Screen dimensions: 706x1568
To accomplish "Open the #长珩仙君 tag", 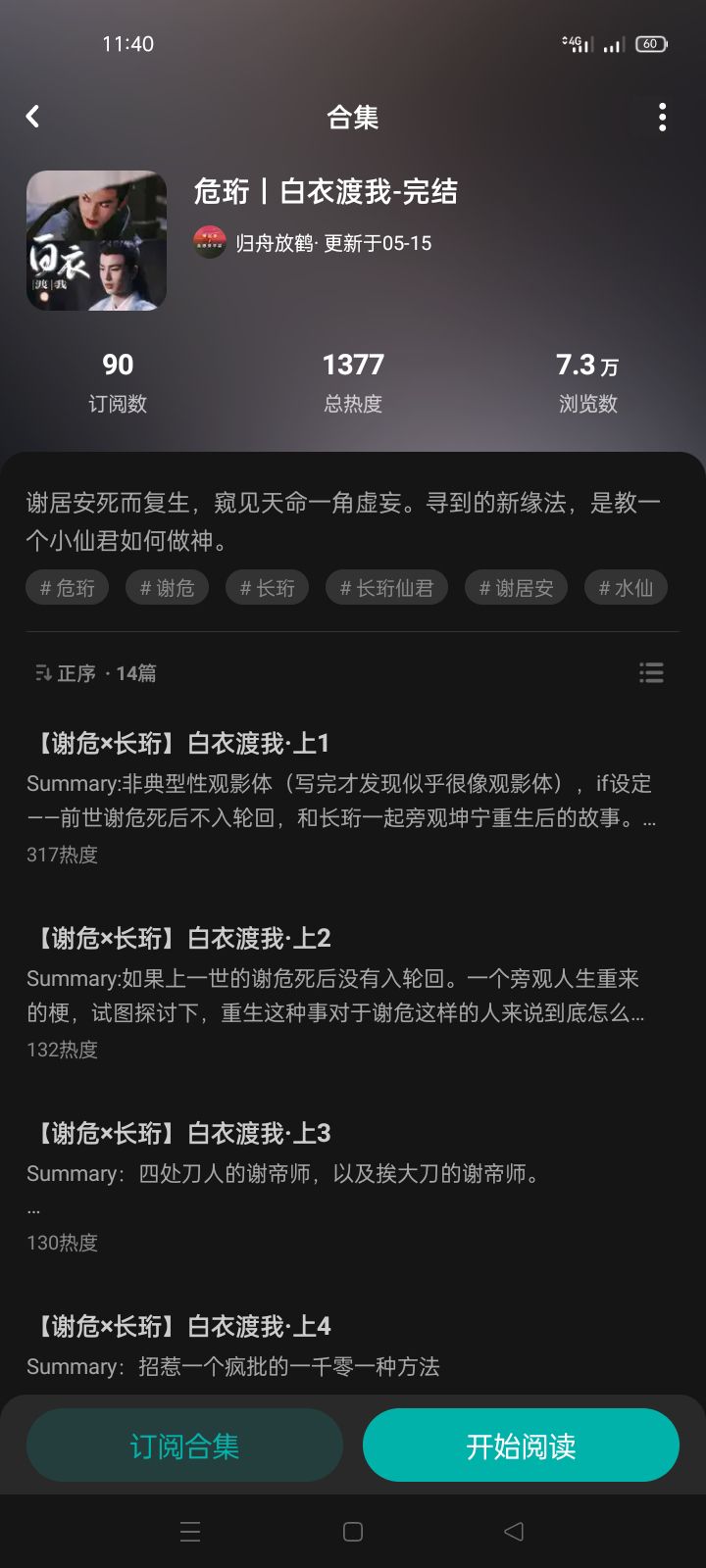I will point(386,588).
